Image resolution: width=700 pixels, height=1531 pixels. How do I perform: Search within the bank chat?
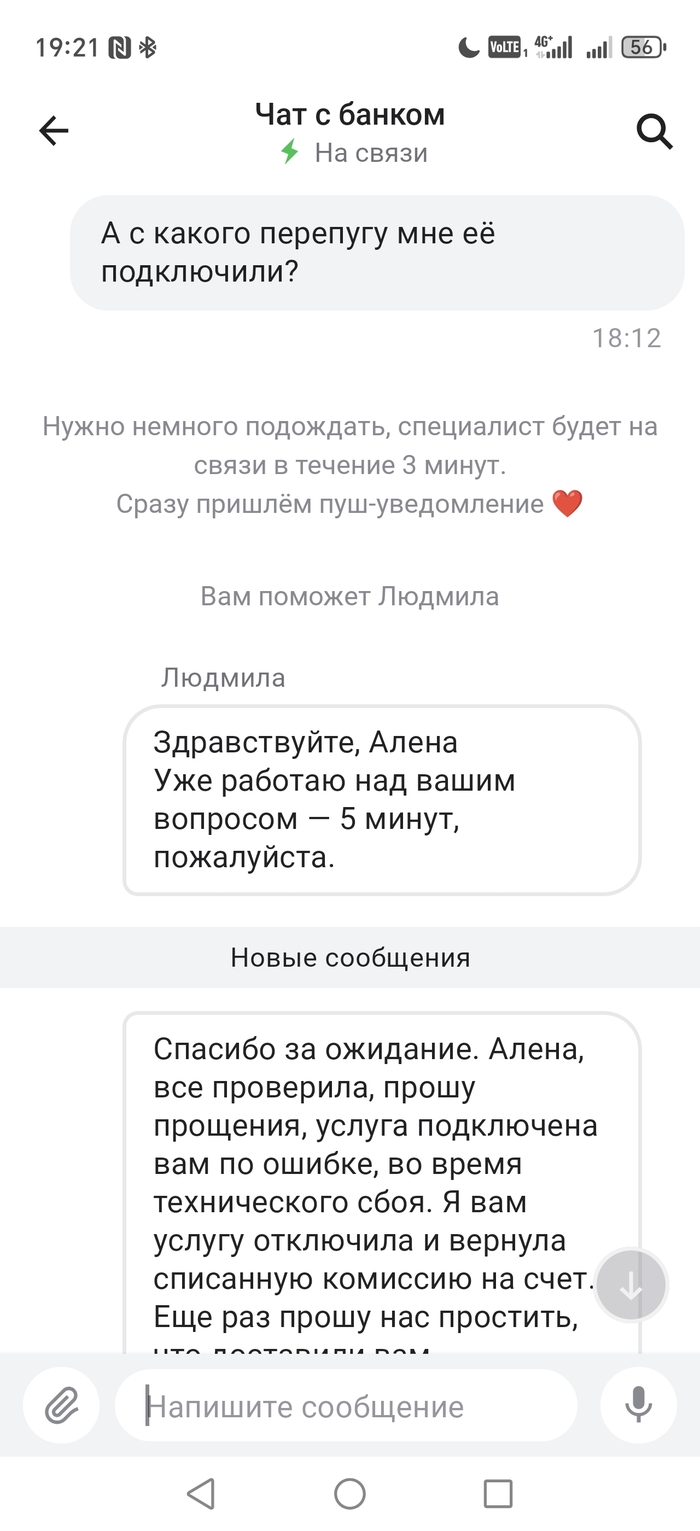(x=654, y=131)
